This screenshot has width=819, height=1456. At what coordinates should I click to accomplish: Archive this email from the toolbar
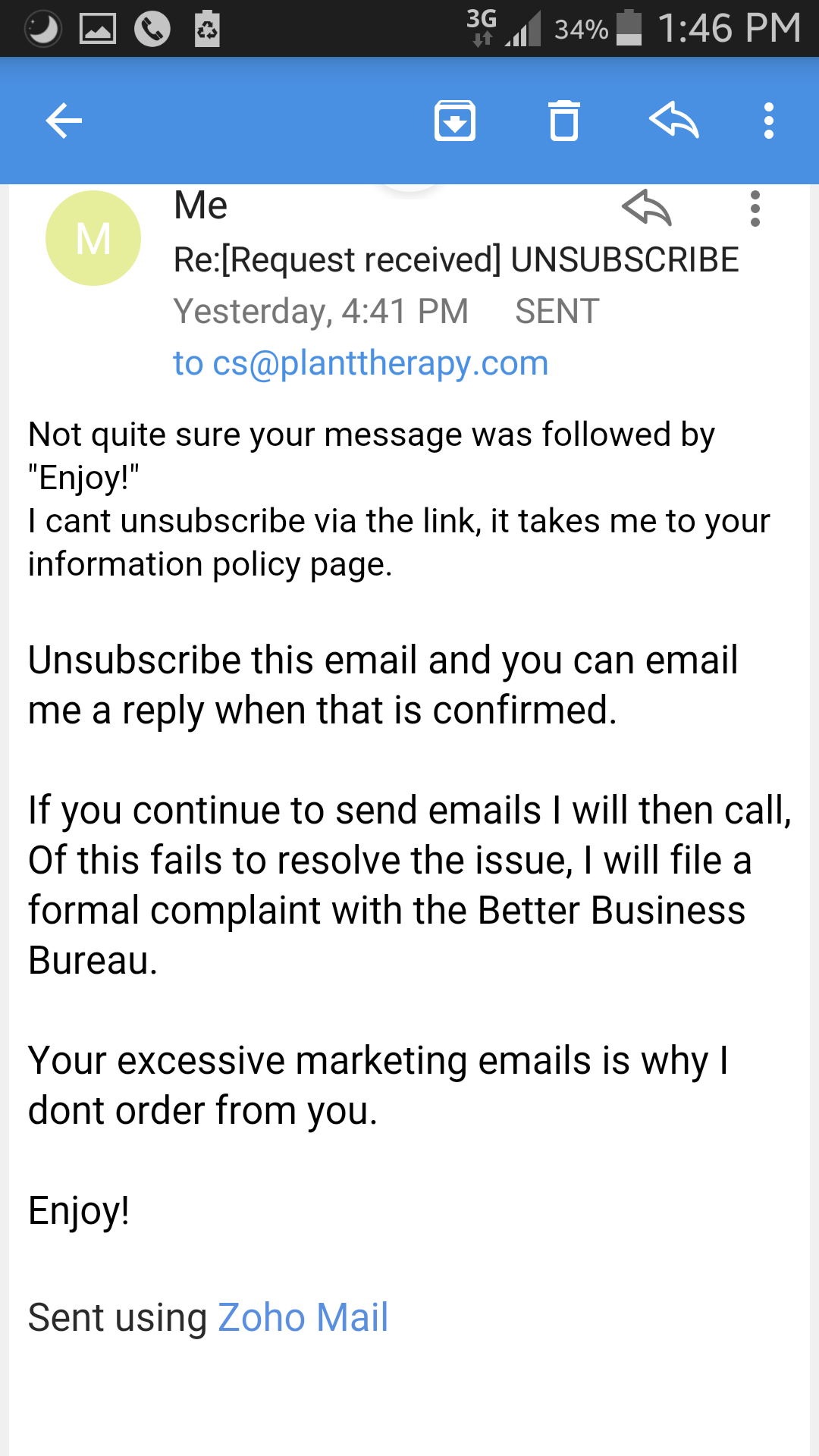coord(455,121)
